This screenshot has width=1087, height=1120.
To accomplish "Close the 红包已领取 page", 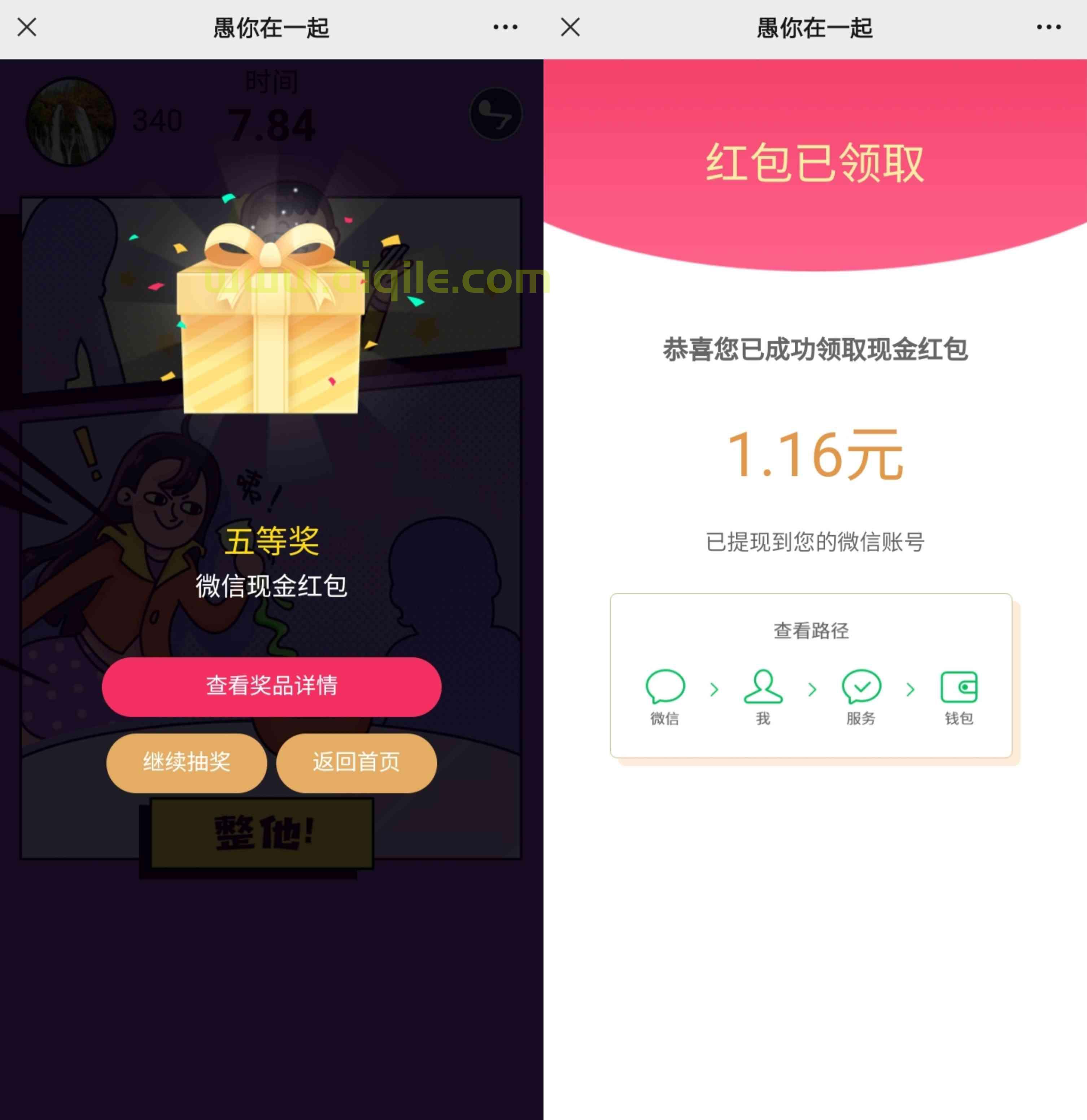I will (570, 27).
